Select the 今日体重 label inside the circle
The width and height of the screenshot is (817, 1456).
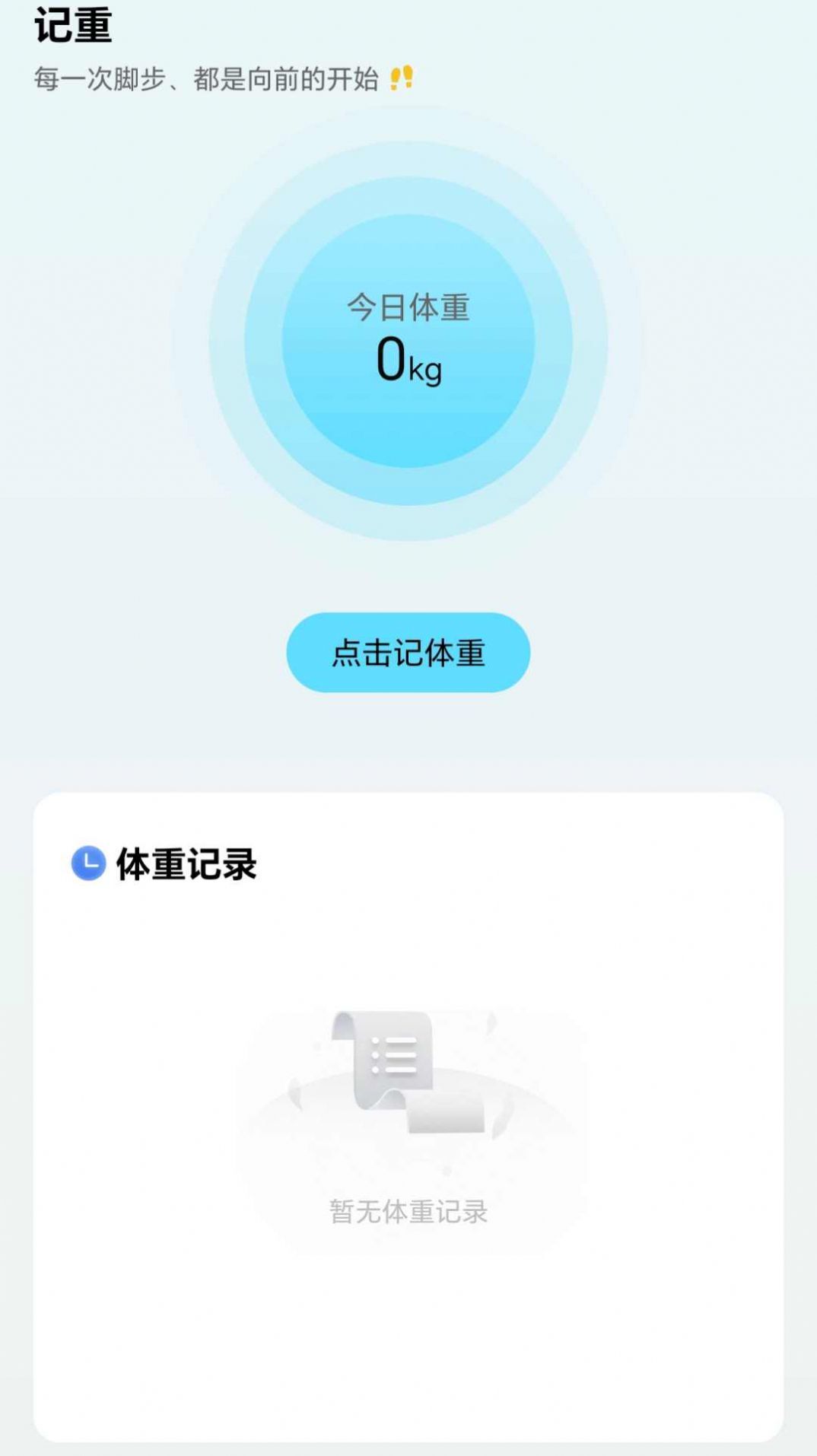408,310
